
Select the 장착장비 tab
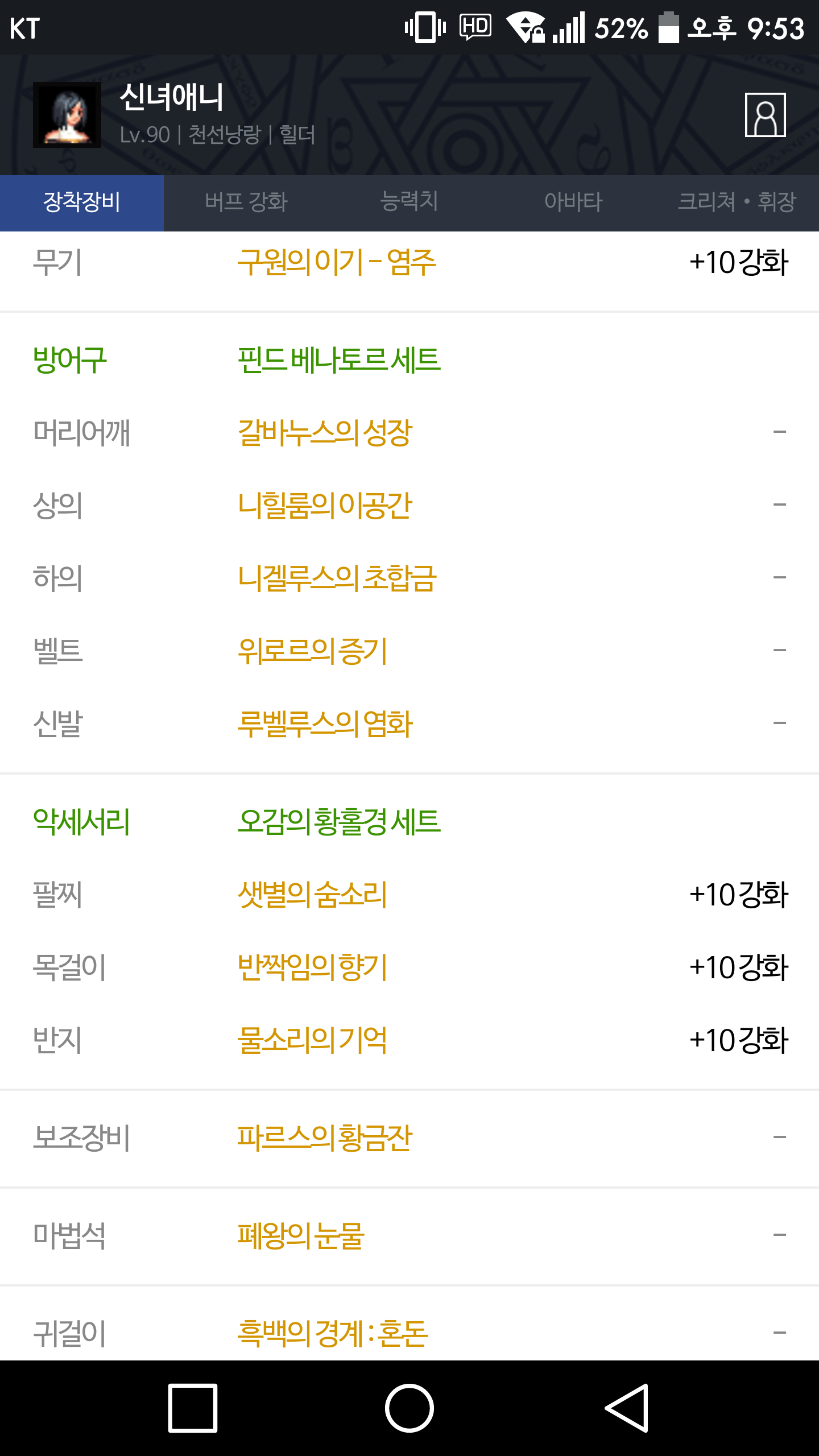coord(82,202)
